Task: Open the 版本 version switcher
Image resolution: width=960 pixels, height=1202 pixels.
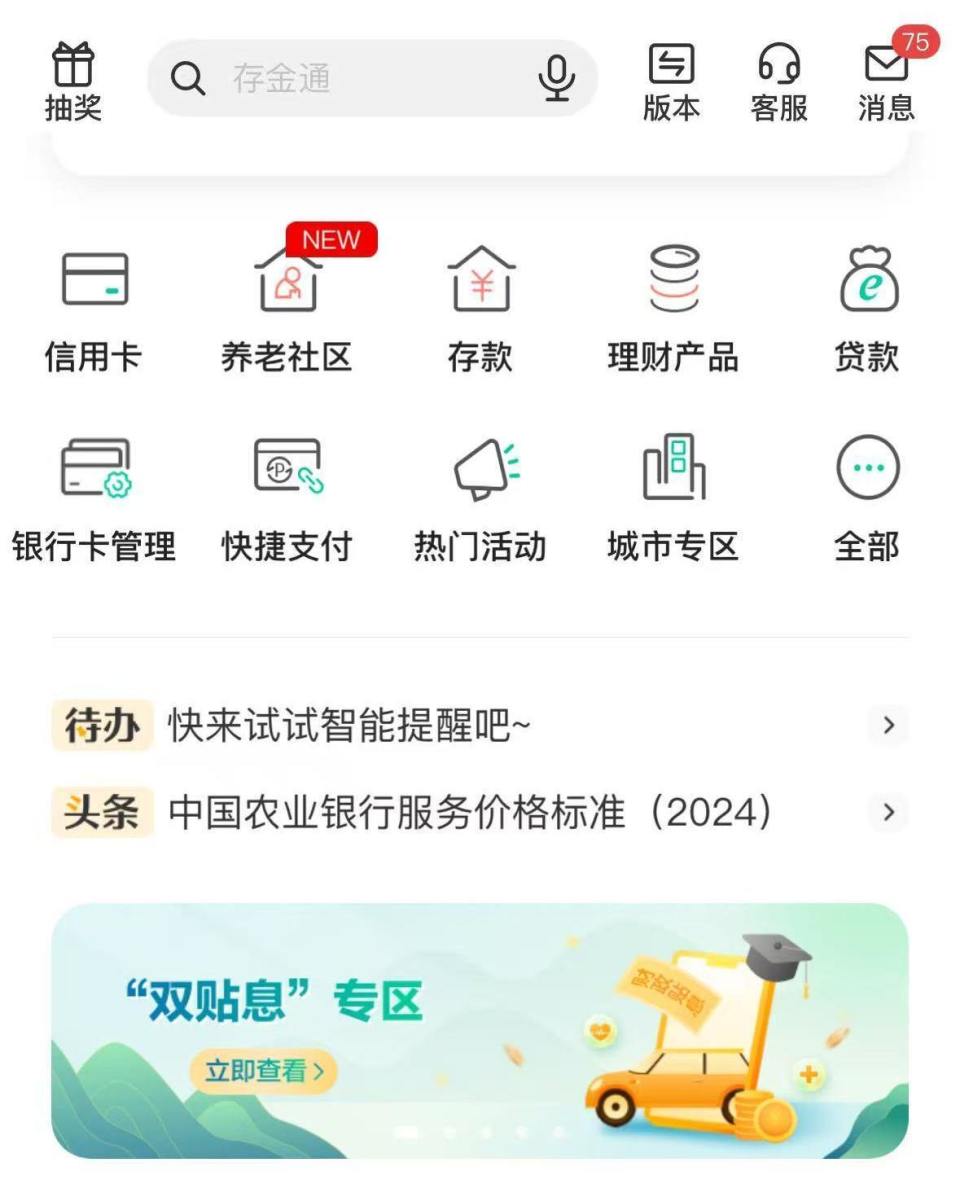Action: (672, 78)
